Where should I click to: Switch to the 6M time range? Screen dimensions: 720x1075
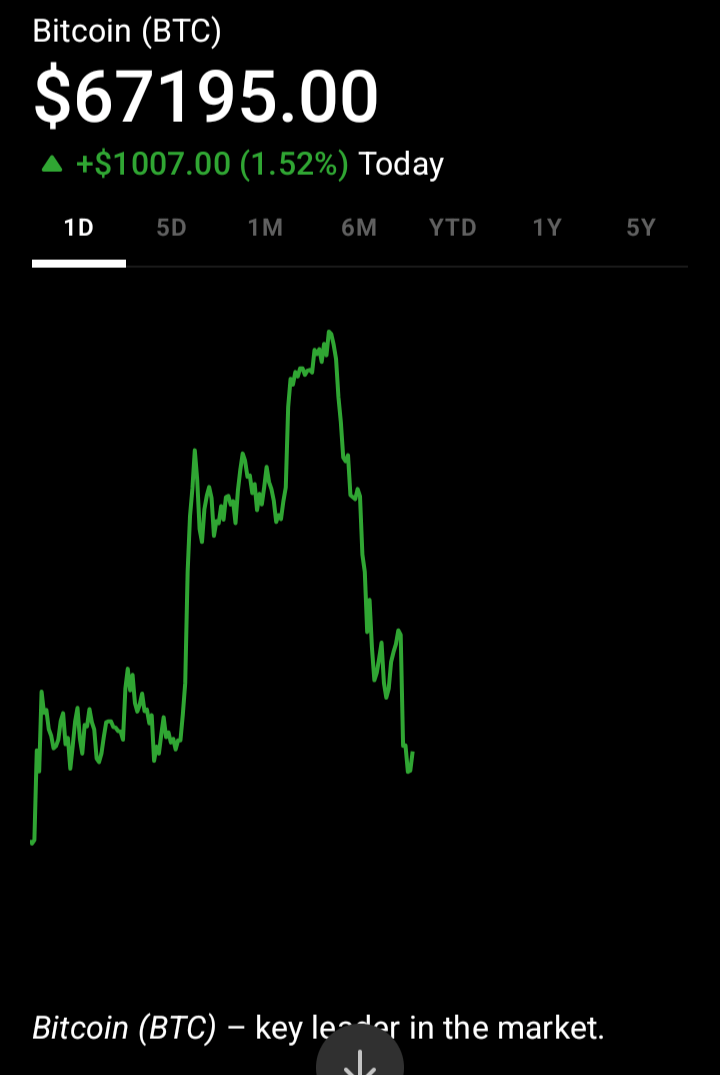tap(359, 228)
